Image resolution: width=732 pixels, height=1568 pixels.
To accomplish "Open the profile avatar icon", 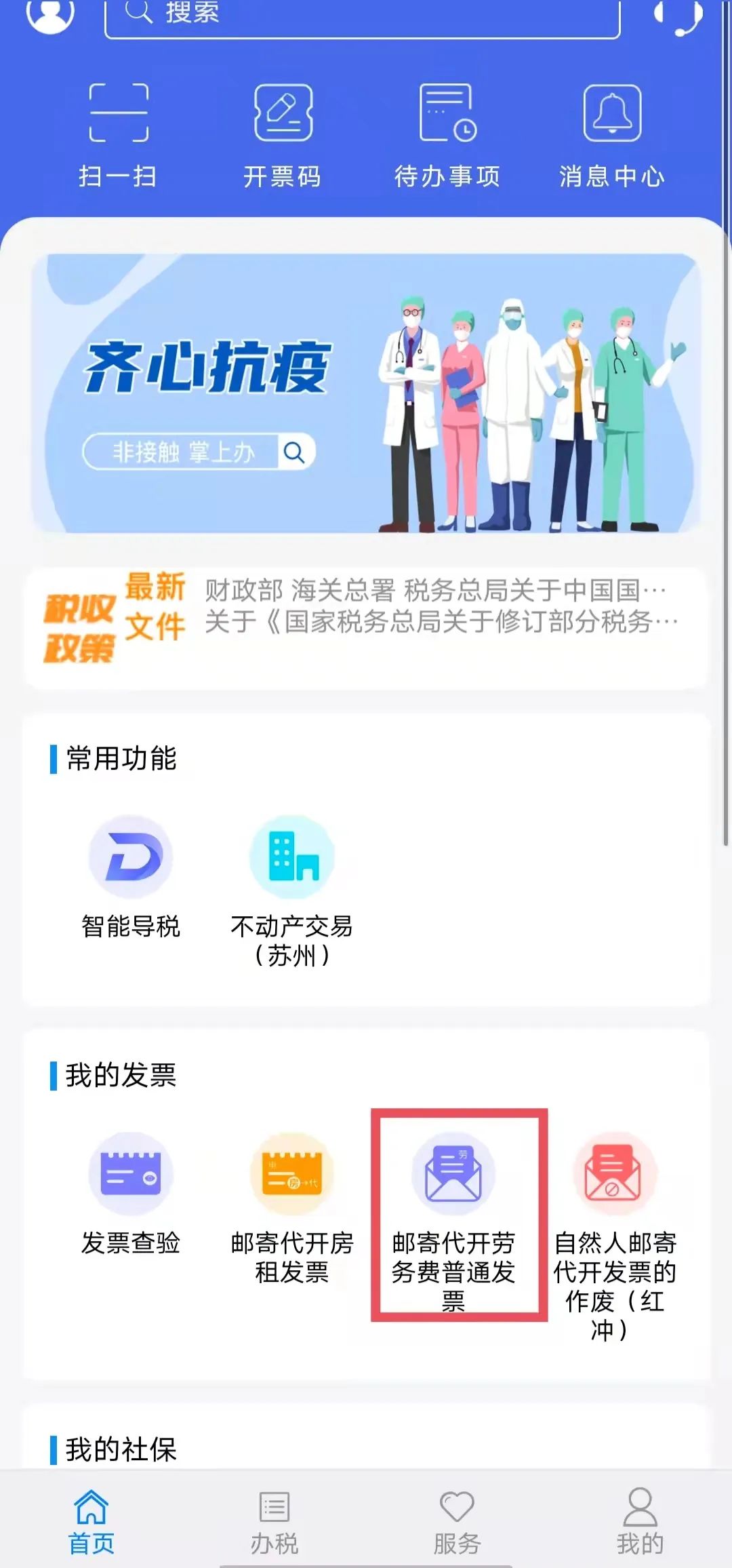I will coord(49,14).
